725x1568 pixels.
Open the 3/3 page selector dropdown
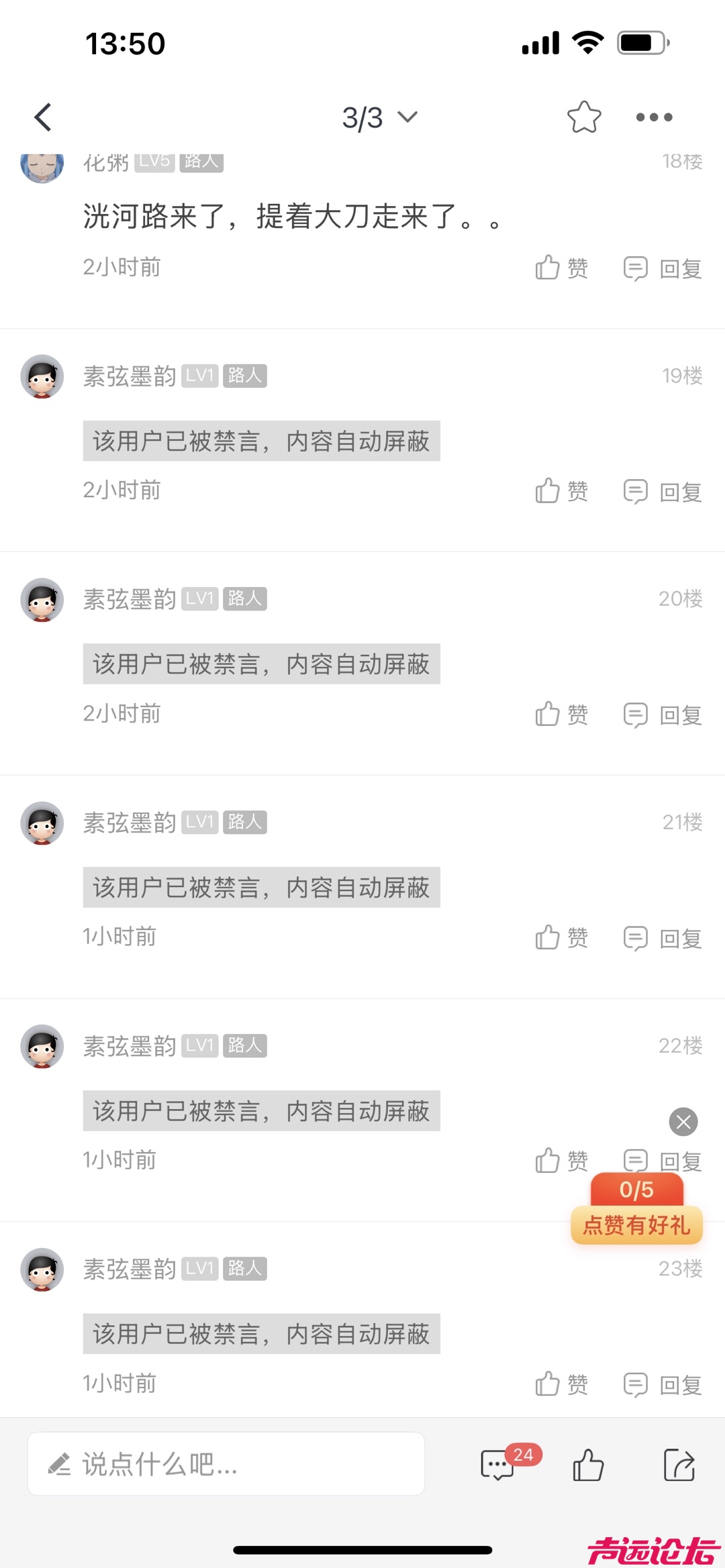(x=379, y=117)
